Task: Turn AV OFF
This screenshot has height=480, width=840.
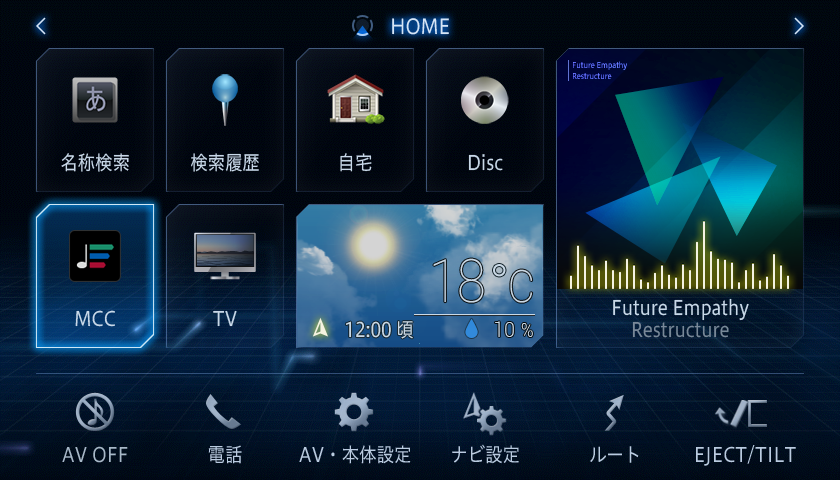Action: point(95,428)
